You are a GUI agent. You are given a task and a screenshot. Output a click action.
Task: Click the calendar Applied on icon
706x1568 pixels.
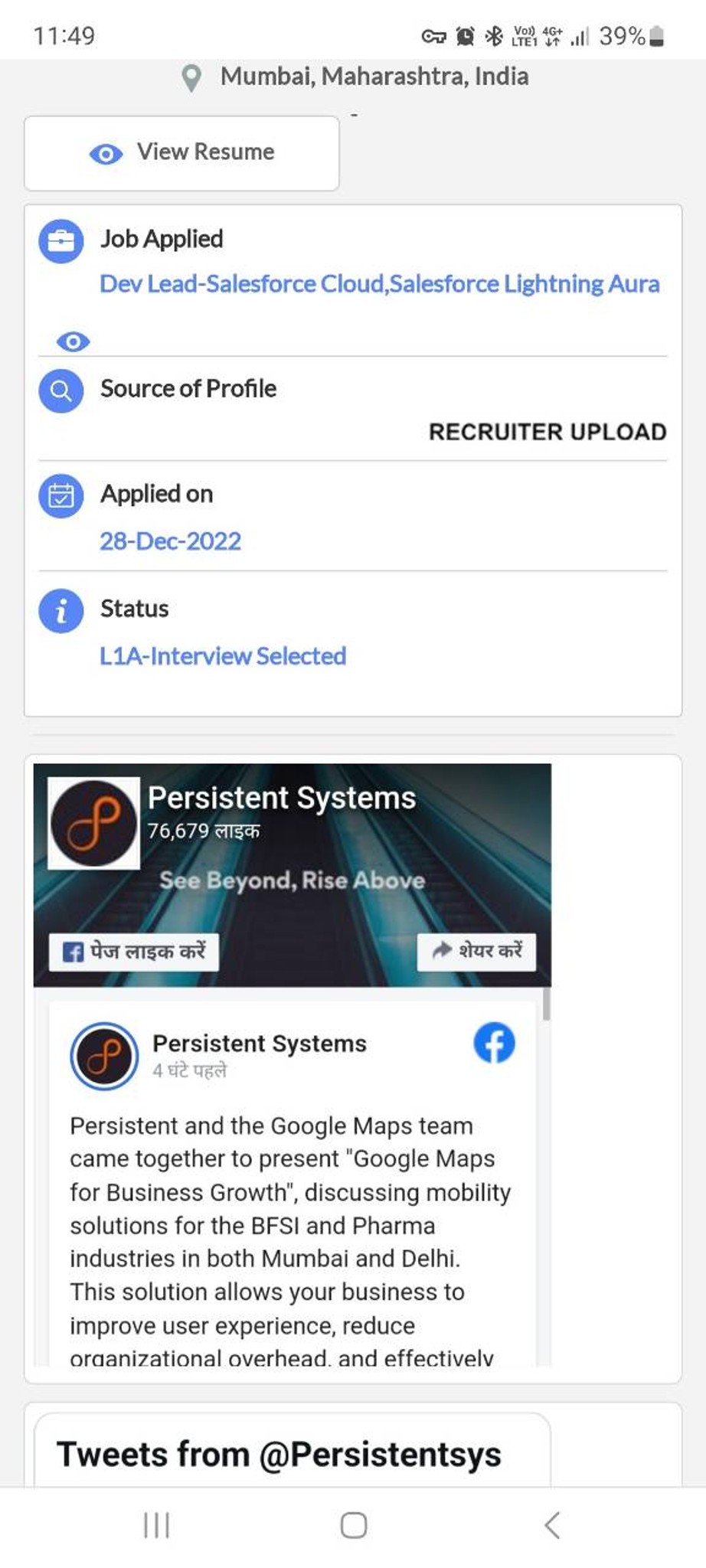(61, 496)
